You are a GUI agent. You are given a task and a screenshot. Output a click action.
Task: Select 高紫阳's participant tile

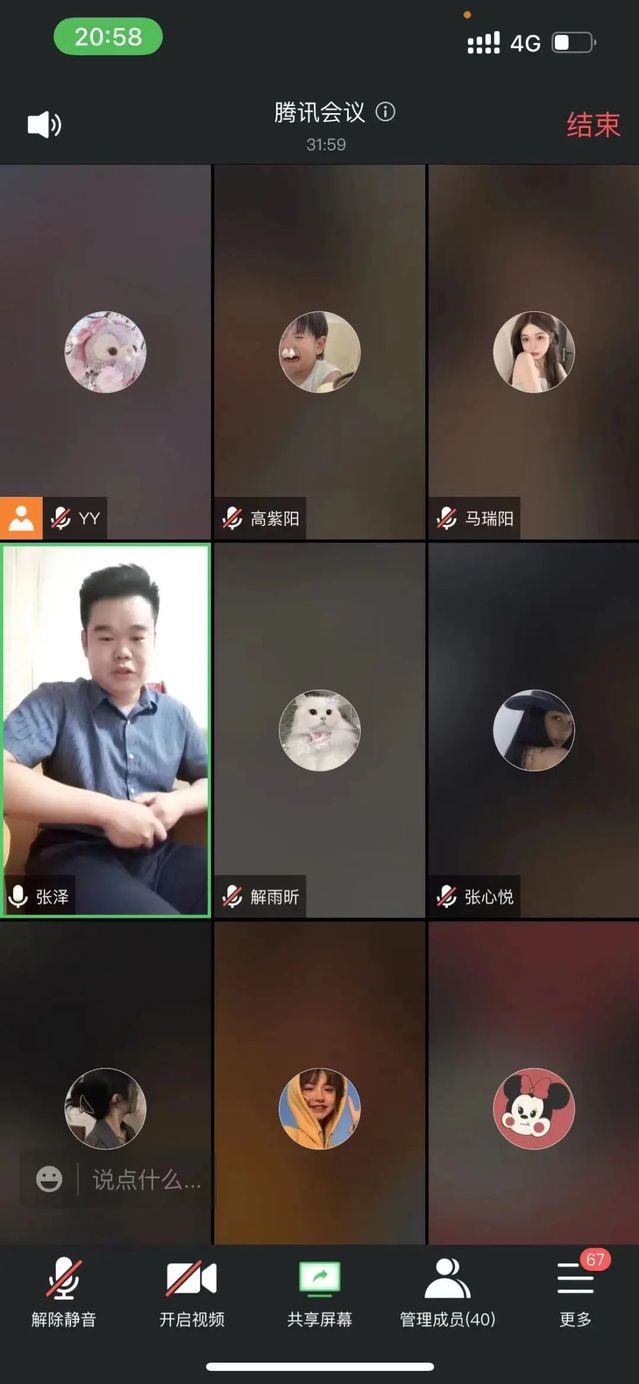[x=319, y=352]
